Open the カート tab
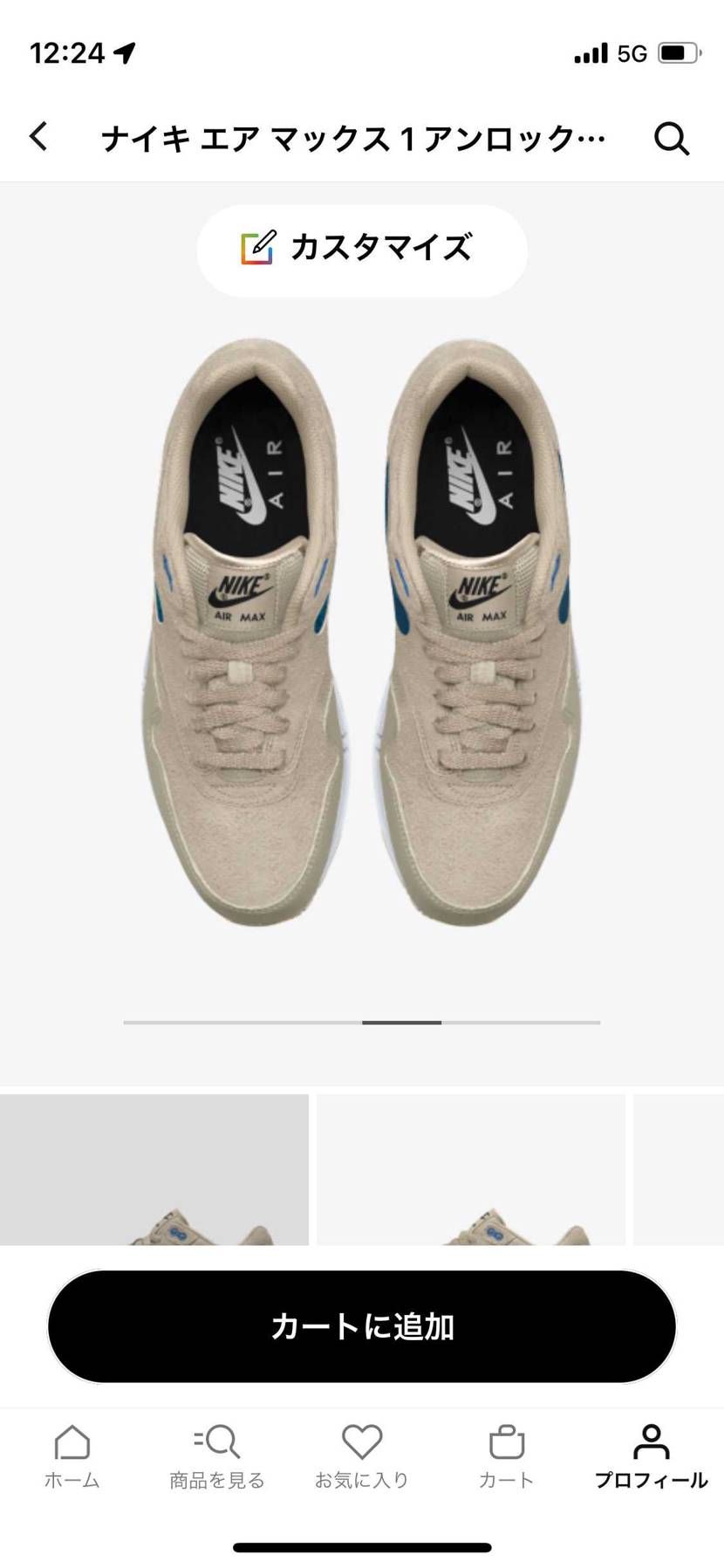 click(506, 1457)
